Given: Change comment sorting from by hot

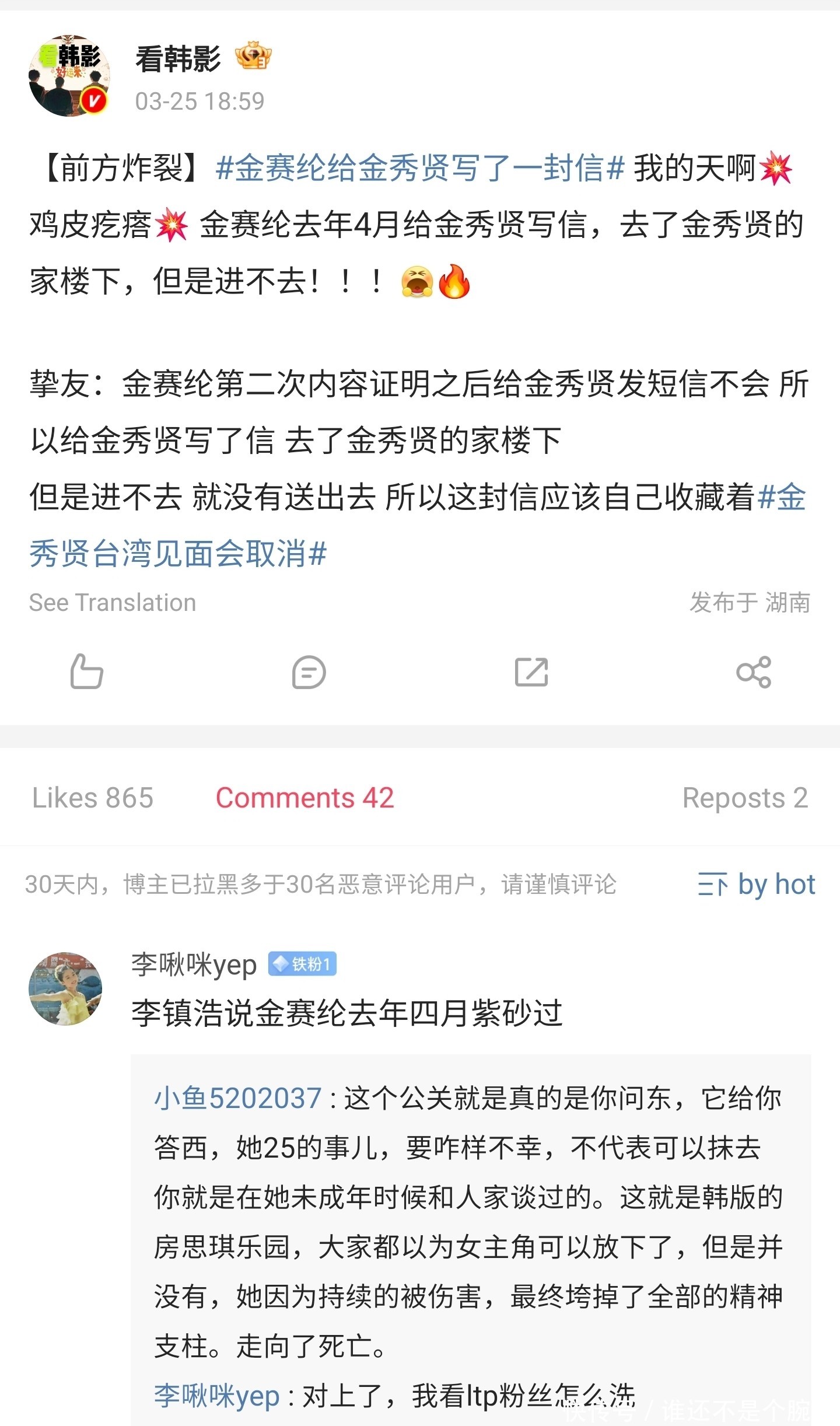Looking at the screenshot, I should (757, 885).
